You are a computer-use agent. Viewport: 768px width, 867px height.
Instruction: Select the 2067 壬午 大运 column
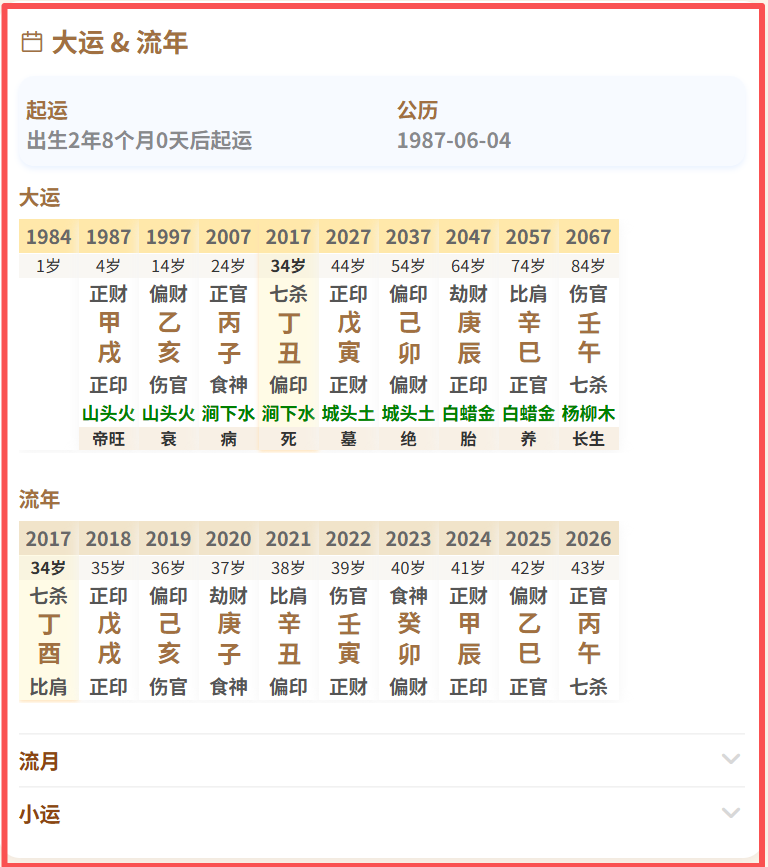(588, 338)
